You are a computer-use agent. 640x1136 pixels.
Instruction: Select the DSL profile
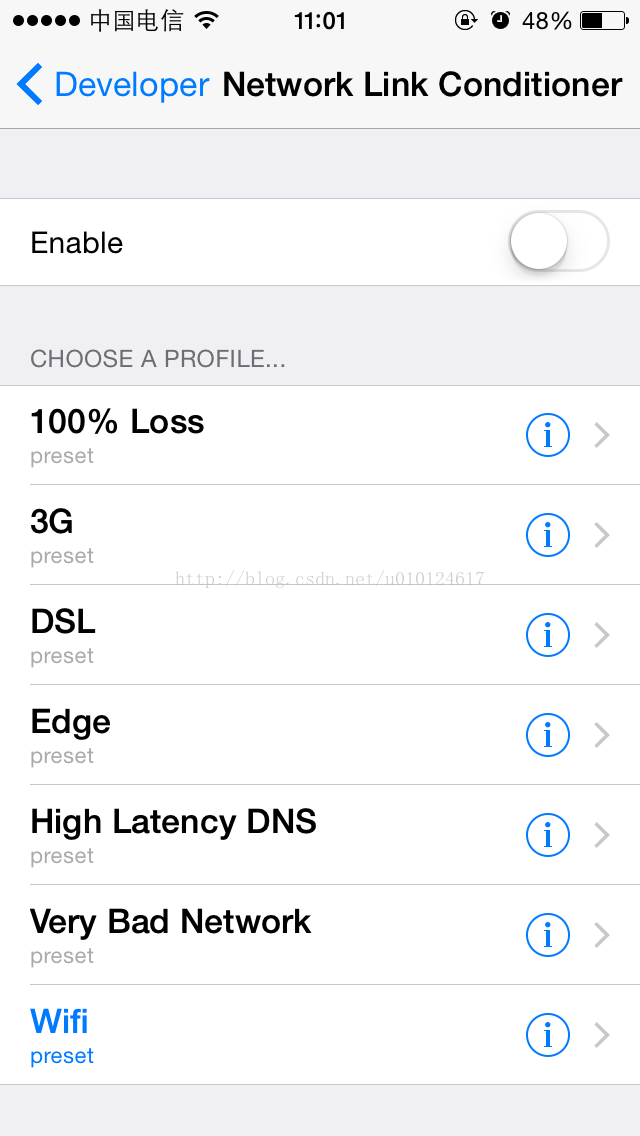point(320,635)
